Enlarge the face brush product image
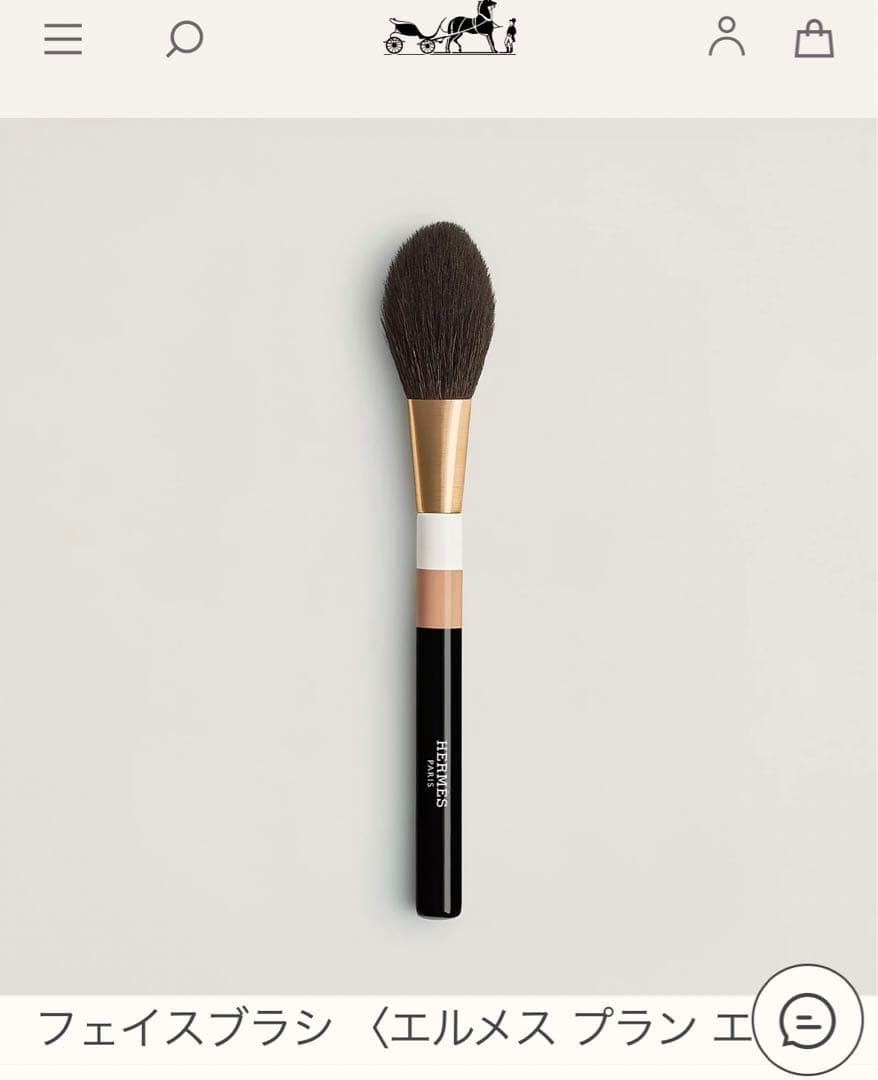Image resolution: width=878 pixels, height=1080 pixels. coord(439,560)
